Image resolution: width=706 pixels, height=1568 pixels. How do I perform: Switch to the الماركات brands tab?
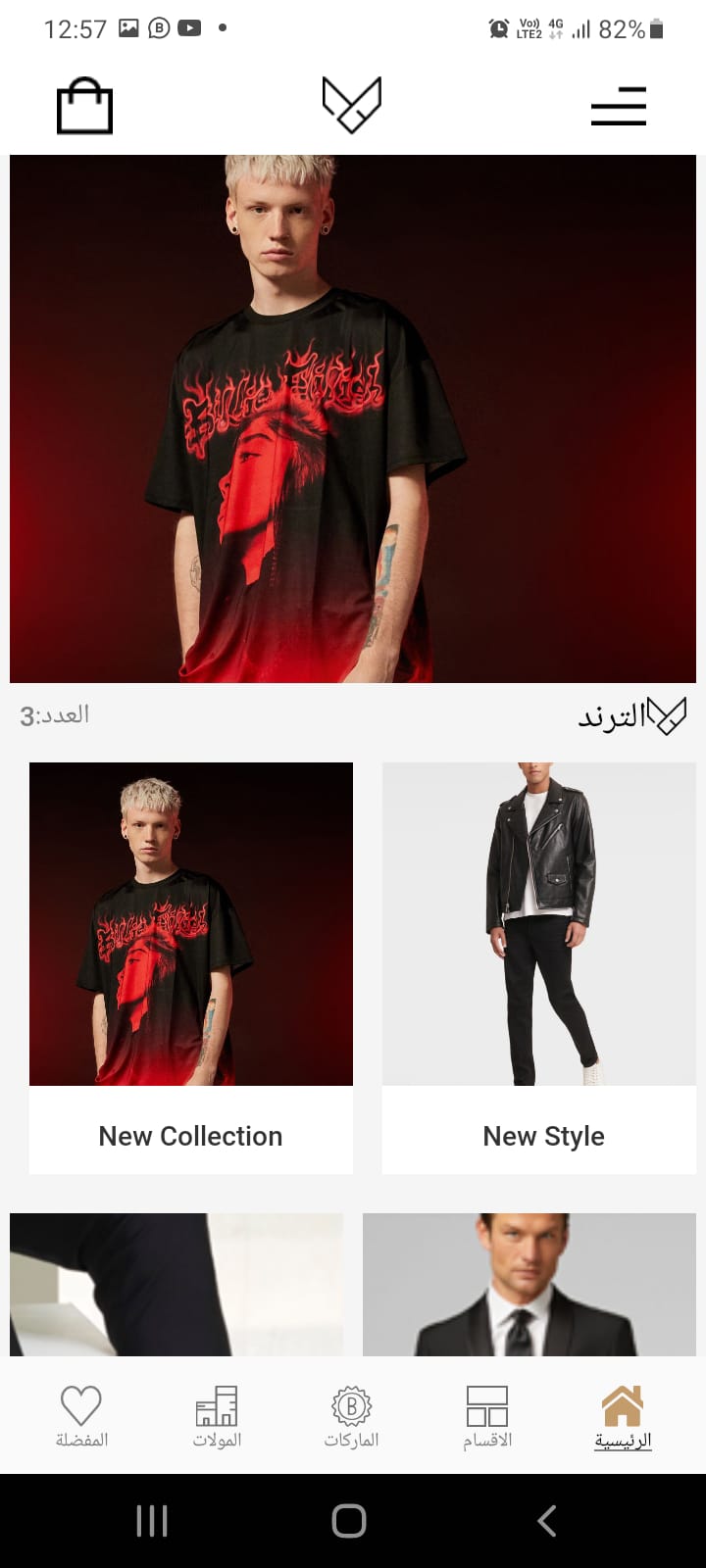click(x=351, y=1417)
